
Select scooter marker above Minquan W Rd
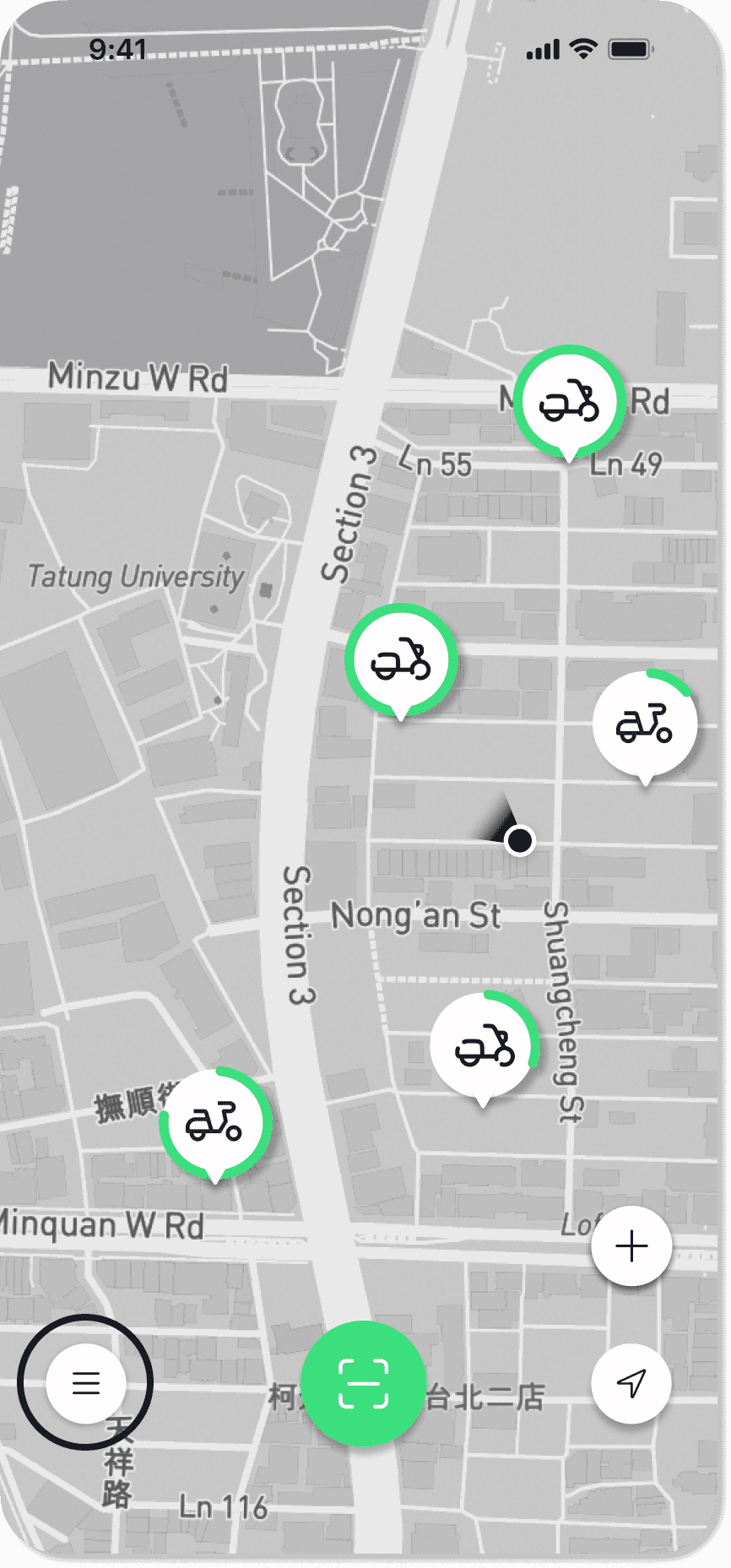point(215,1123)
